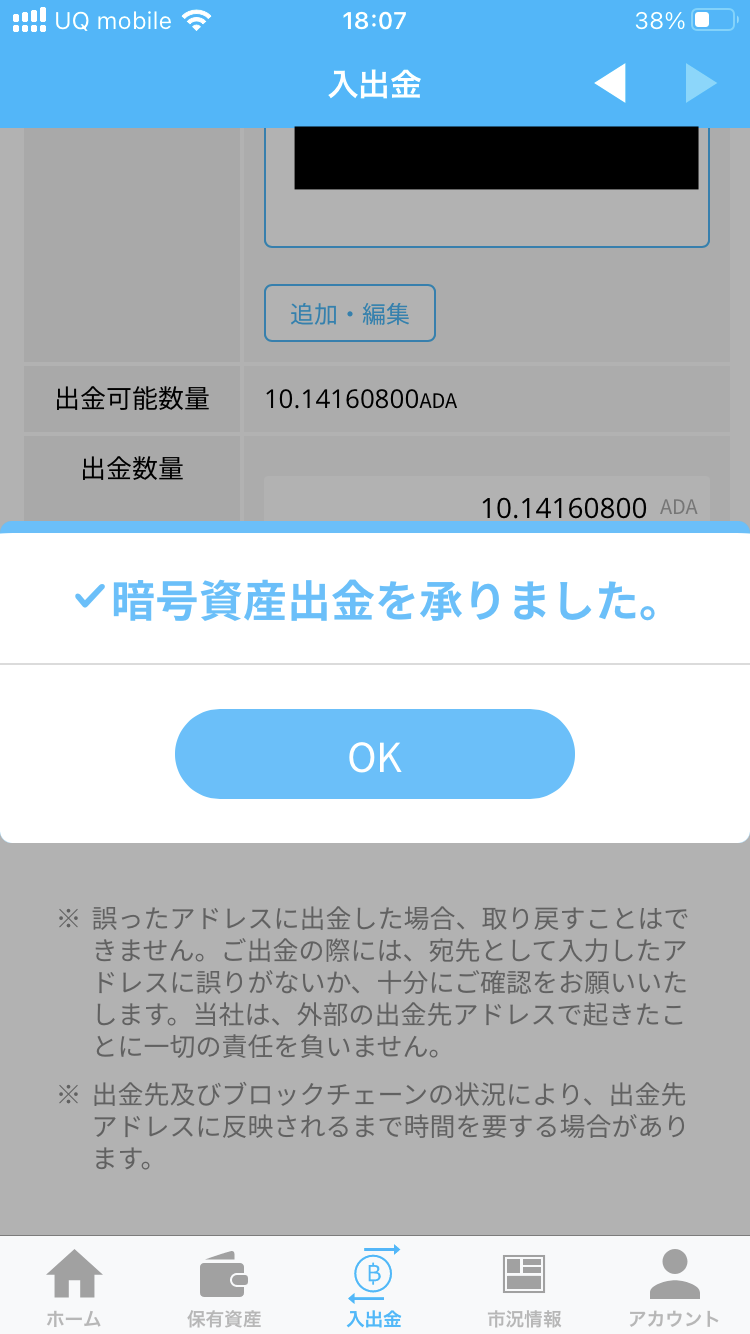Switch to the ホーム tab
Viewport: 750px width, 1334px height.
(74, 1288)
